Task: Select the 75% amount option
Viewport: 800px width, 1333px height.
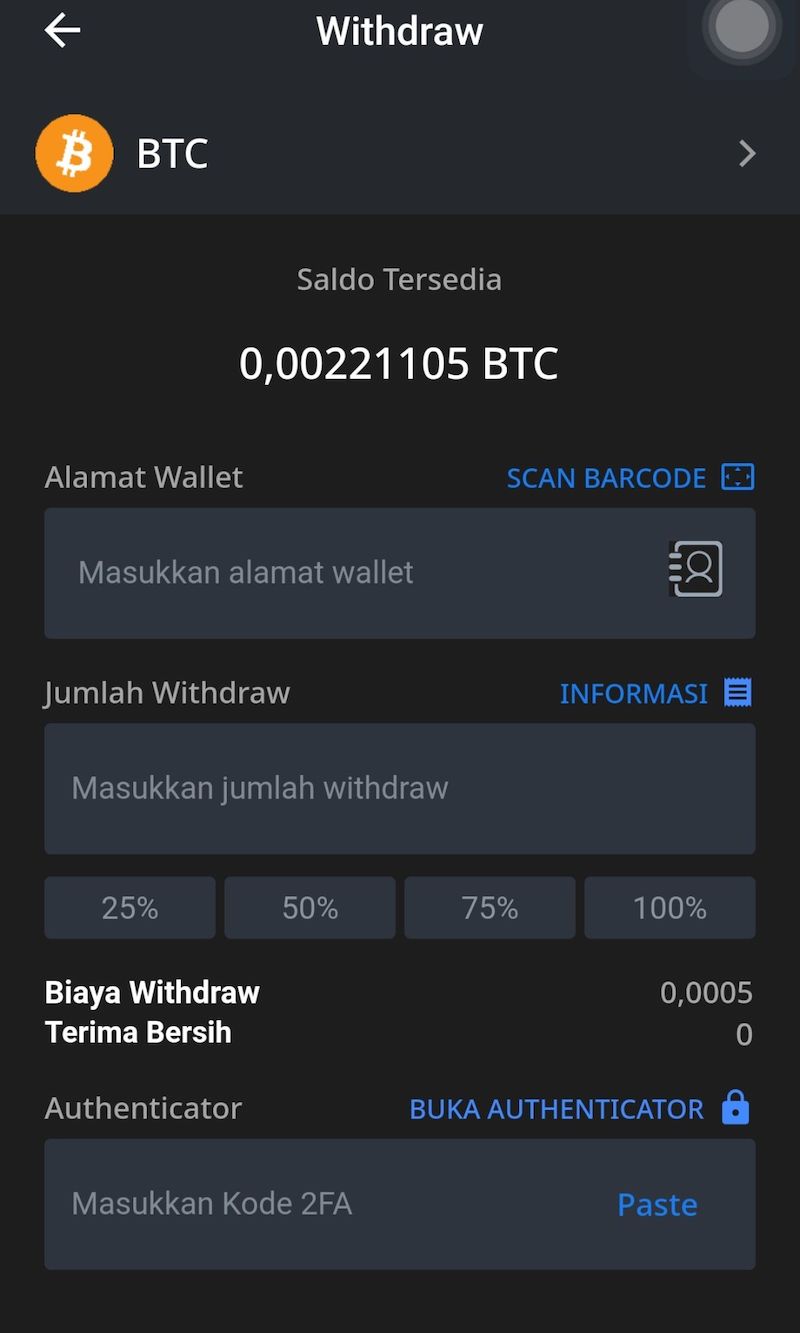Action: click(489, 908)
